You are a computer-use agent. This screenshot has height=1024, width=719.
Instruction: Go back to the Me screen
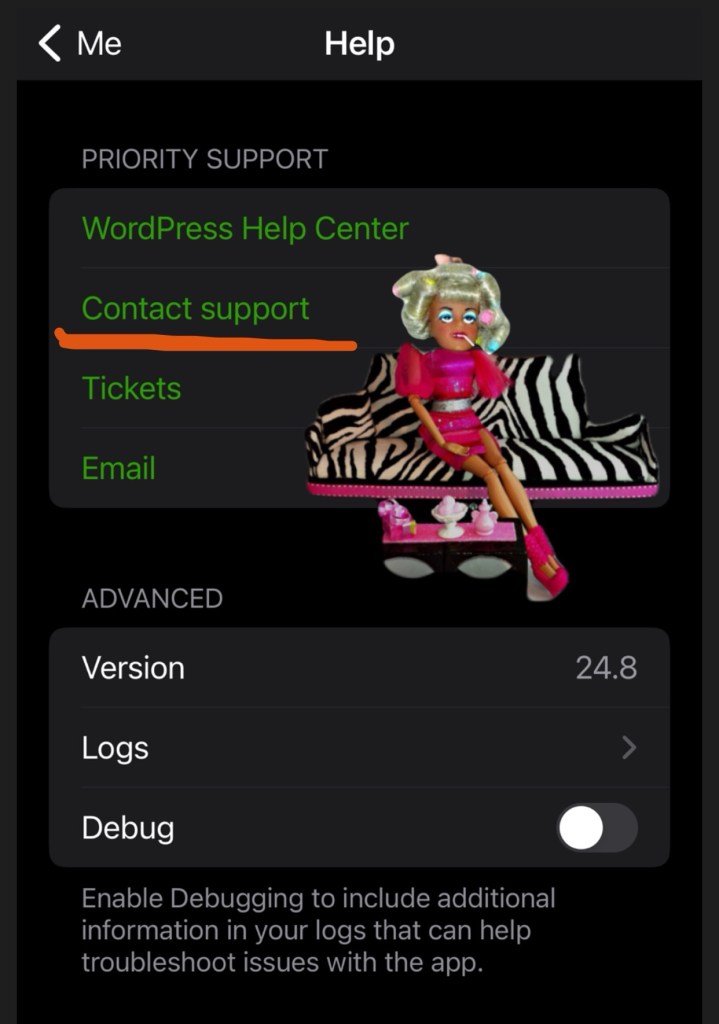80,44
